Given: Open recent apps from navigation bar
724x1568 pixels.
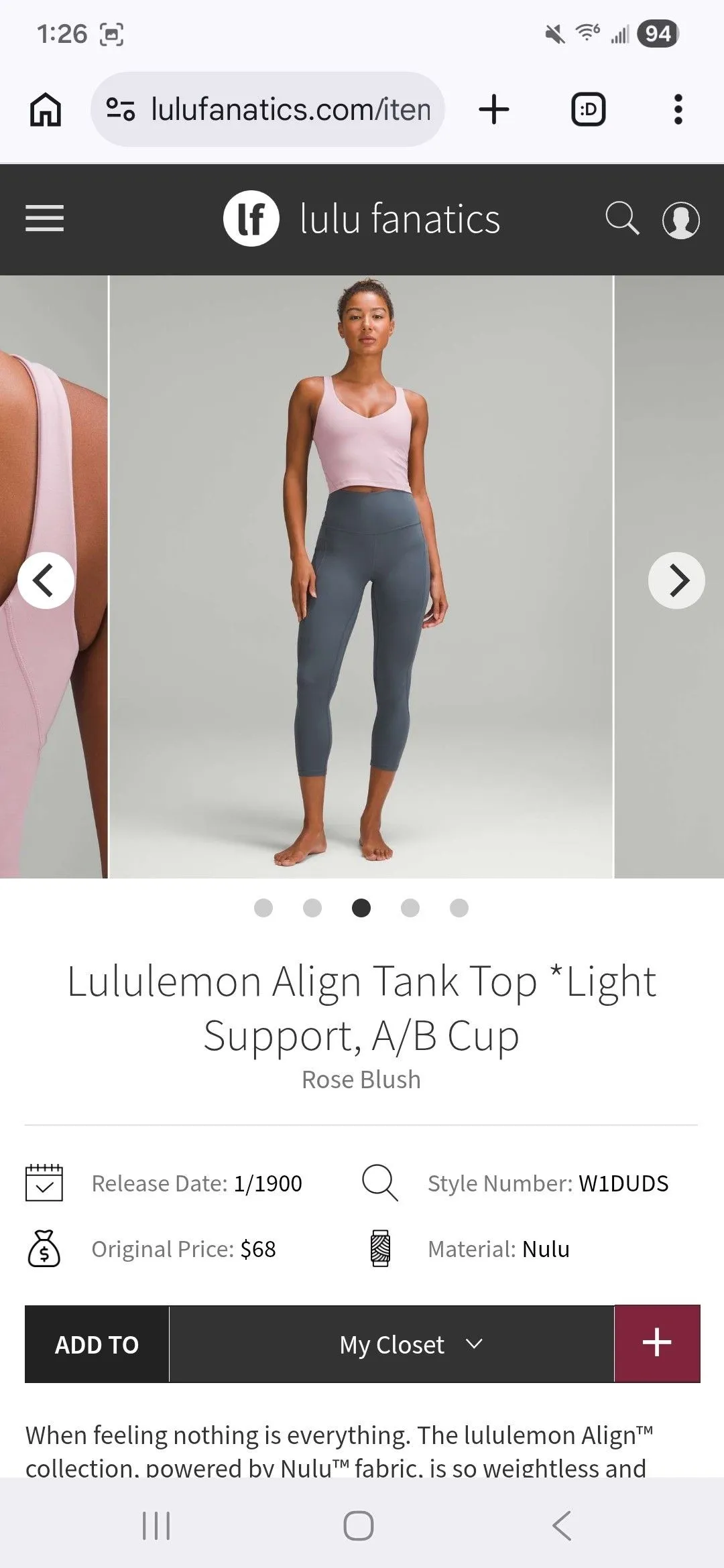Looking at the screenshot, I should [156, 1526].
